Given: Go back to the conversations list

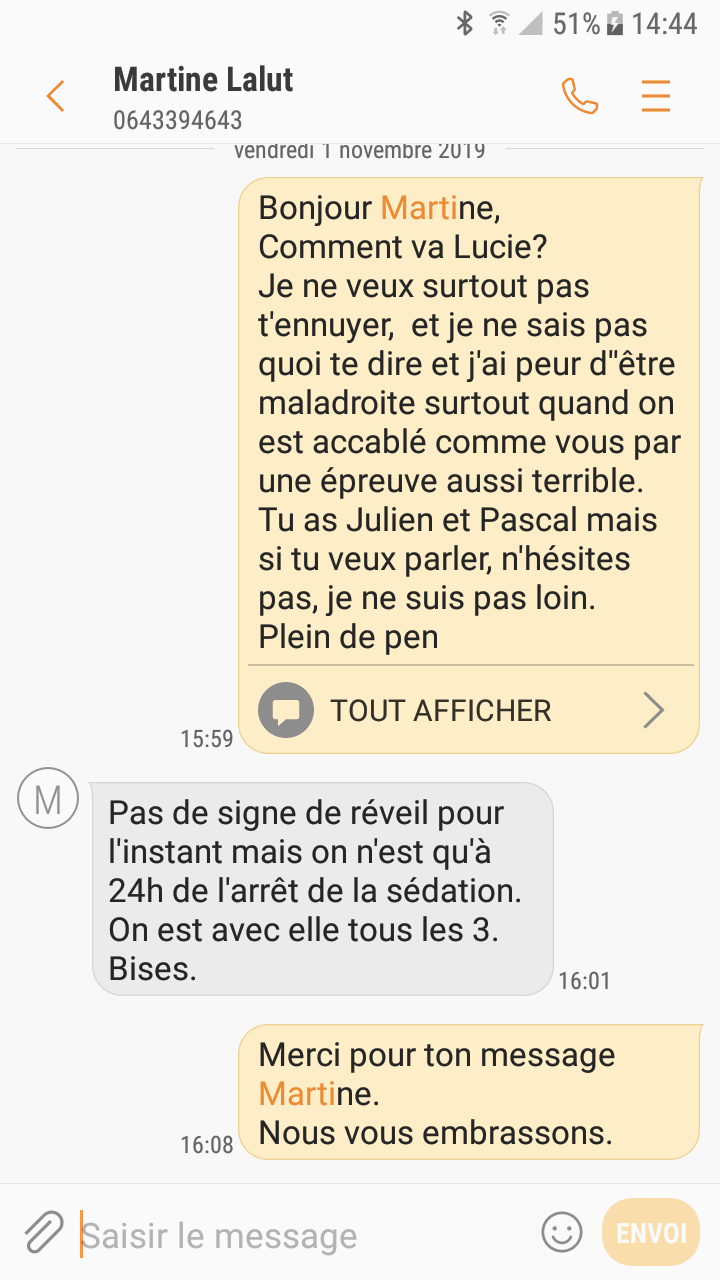Looking at the screenshot, I should [55, 97].
